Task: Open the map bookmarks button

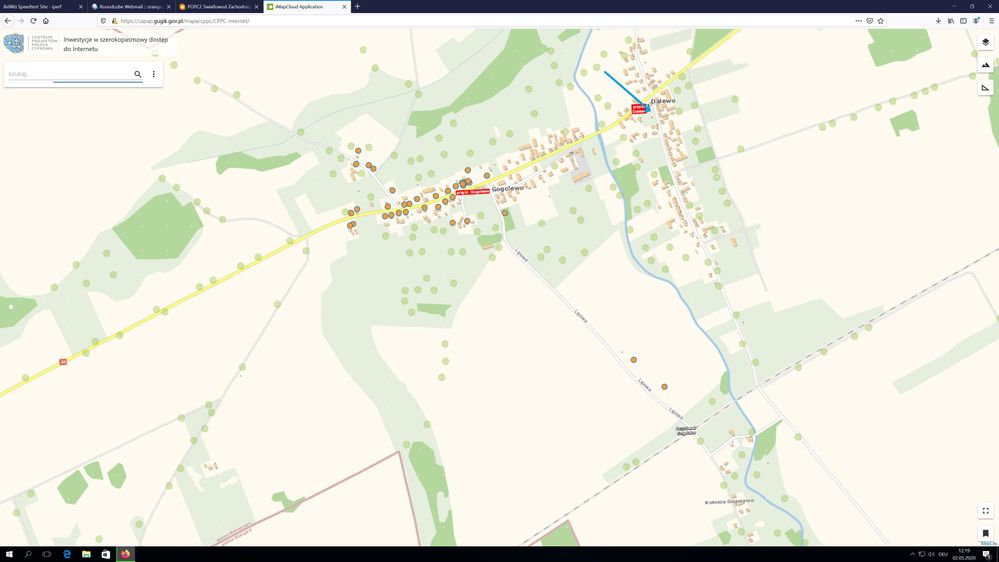Action: coord(985,533)
